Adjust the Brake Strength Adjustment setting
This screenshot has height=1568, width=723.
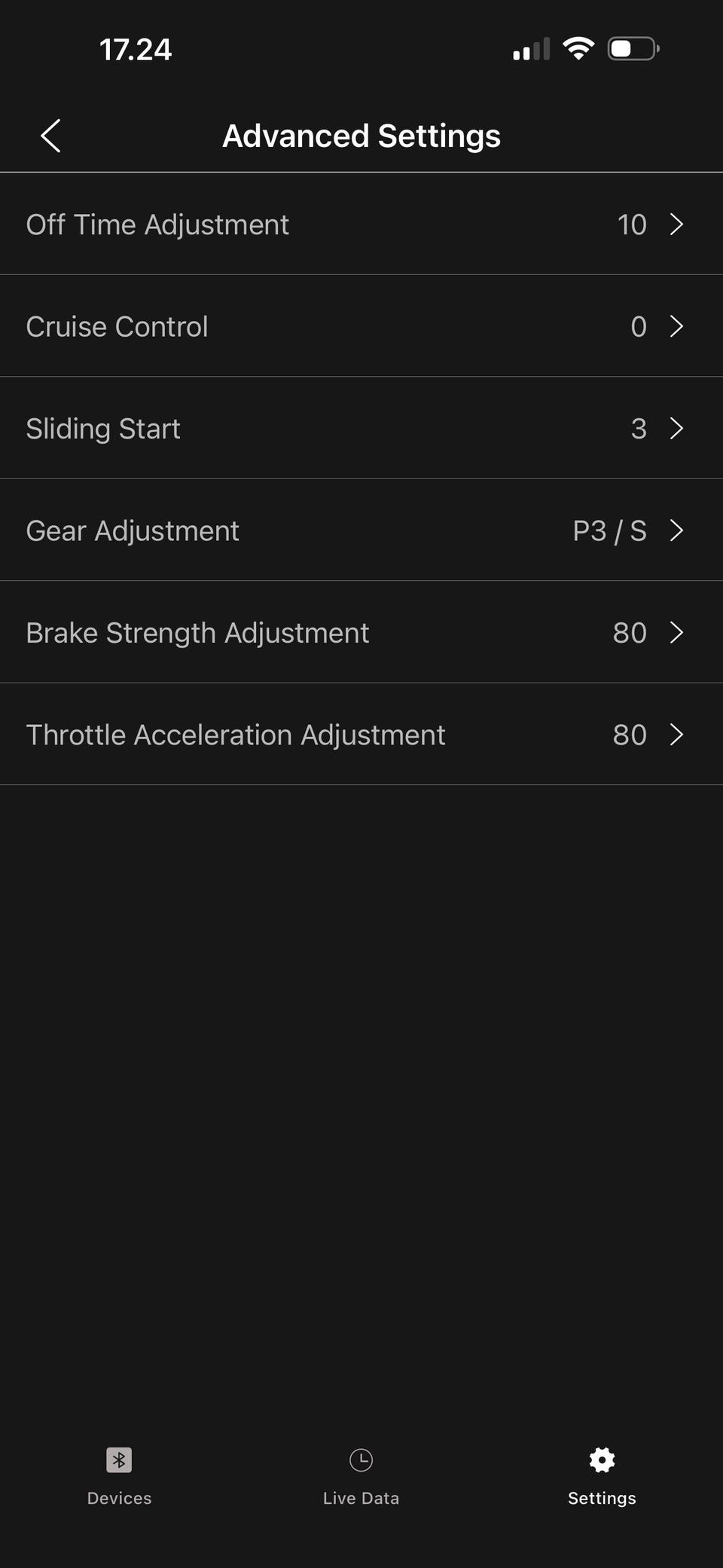(361, 633)
